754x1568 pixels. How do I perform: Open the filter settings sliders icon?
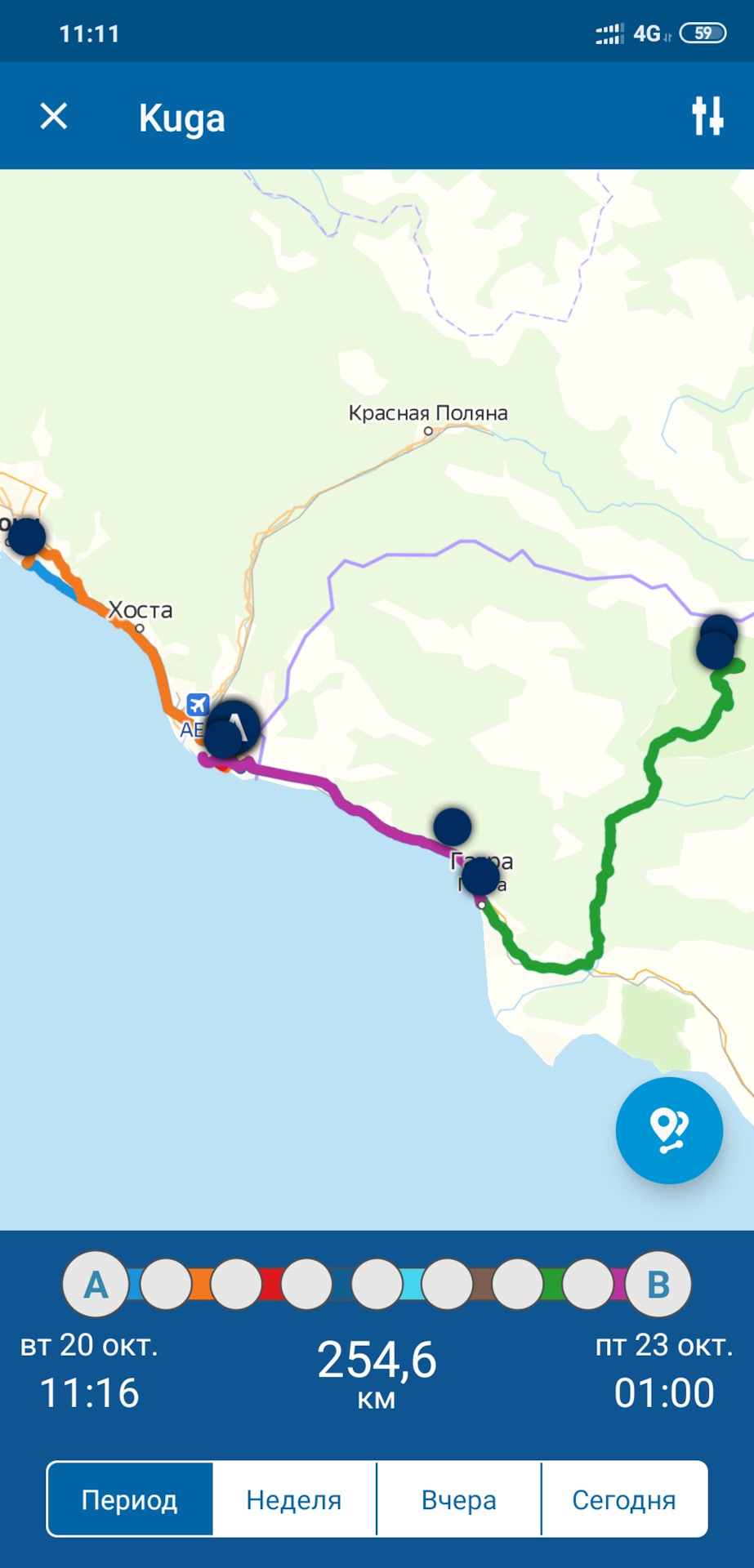coord(707,116)
